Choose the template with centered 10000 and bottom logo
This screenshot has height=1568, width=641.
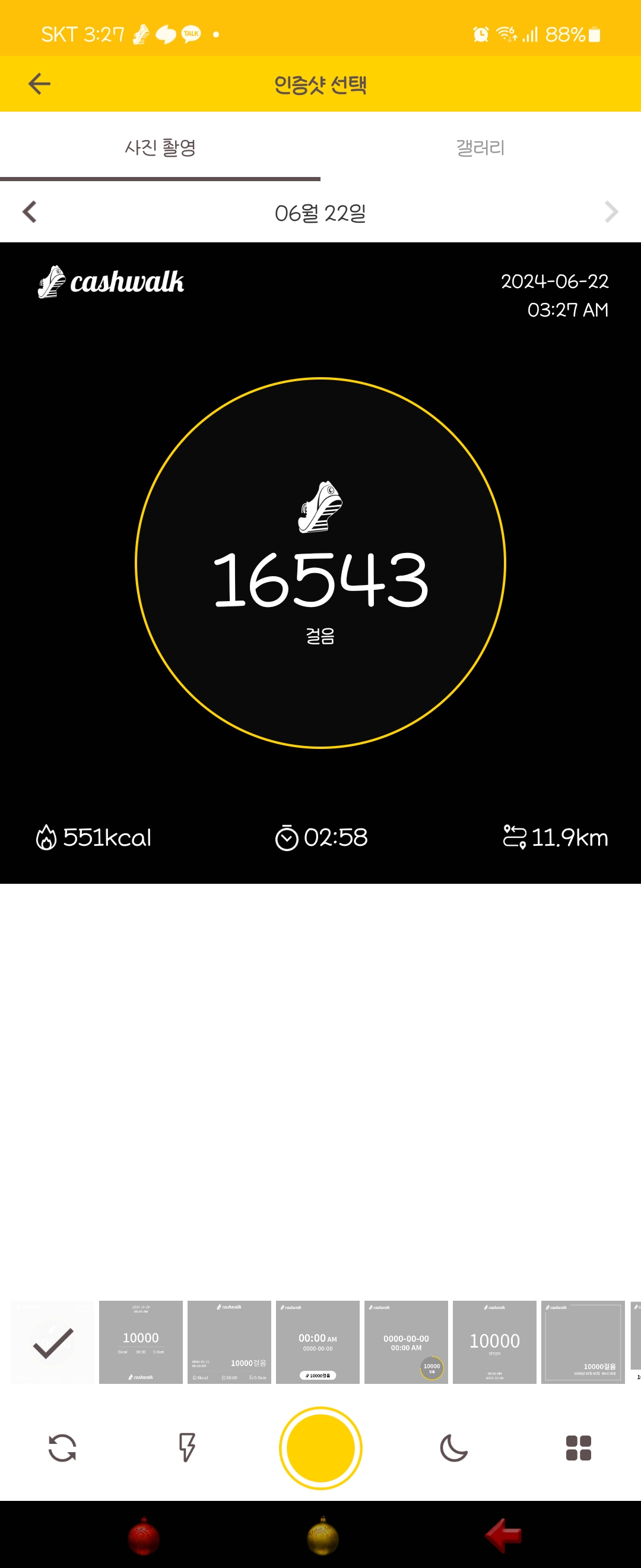(x=141, y=1342)
